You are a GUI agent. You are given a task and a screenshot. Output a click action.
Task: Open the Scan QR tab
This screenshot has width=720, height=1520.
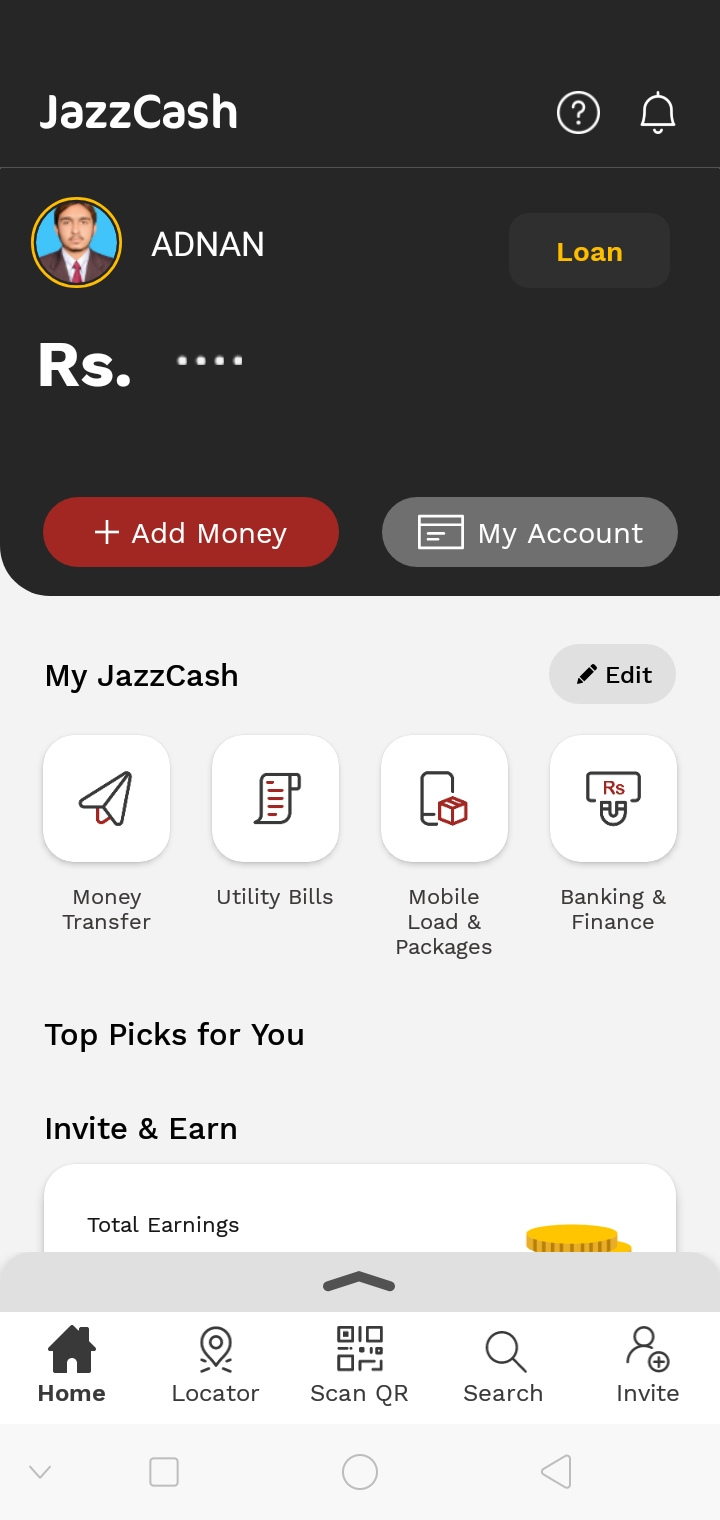(359, 1366)
